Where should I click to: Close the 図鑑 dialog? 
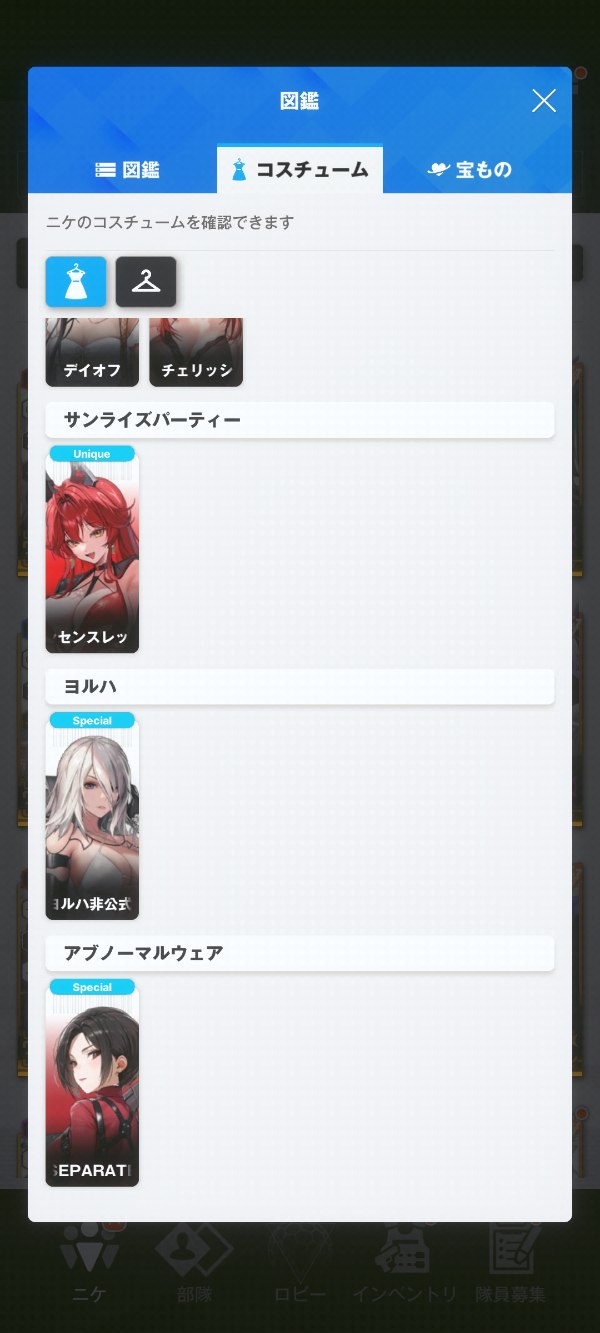pos(543,101)
